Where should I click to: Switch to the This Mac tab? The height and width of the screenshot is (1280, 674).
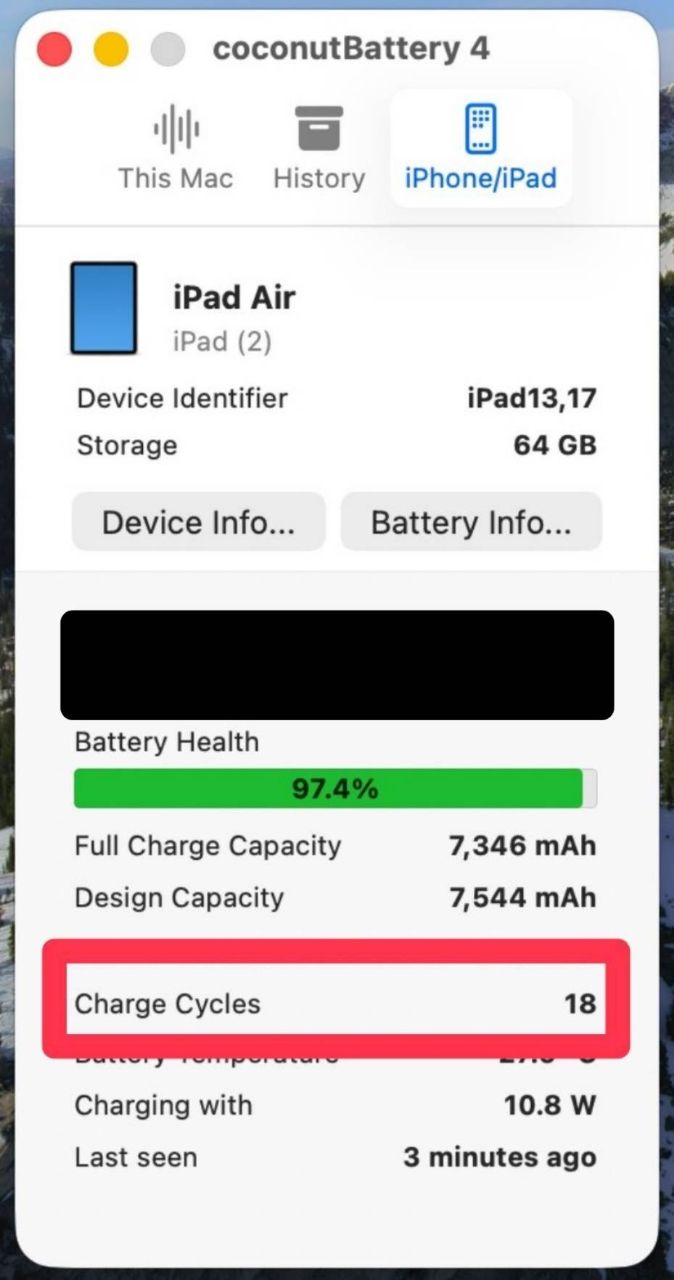(x=176, y=149)
